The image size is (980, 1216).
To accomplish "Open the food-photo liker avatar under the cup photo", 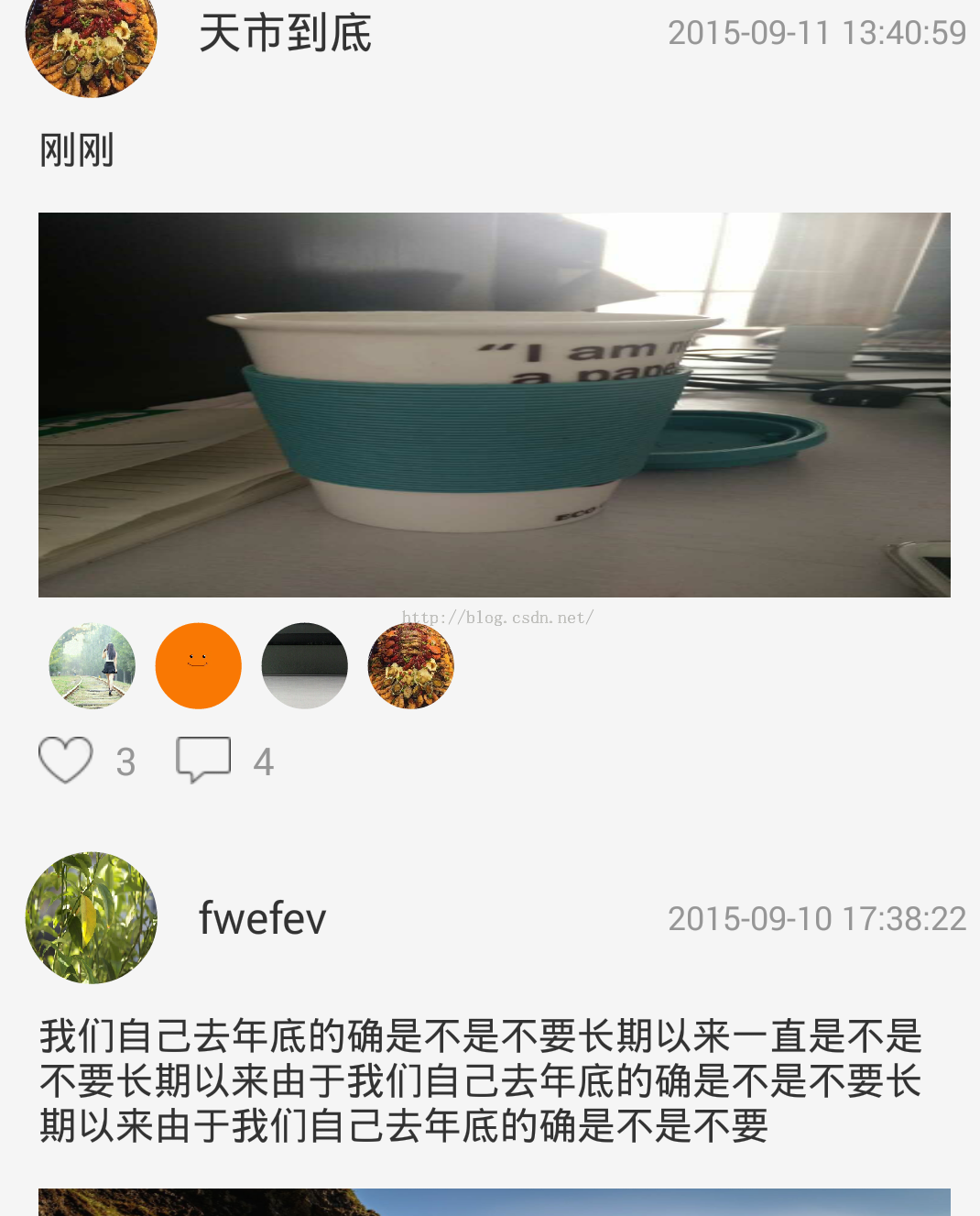I will tap(411, 666).
